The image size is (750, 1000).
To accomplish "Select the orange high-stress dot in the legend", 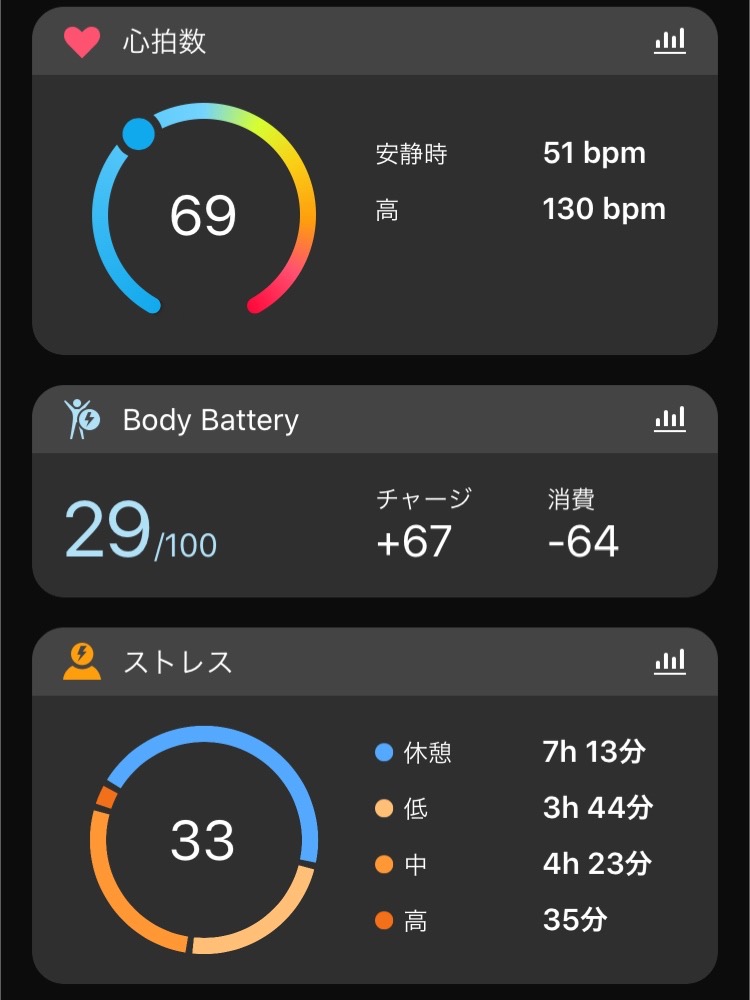I will tap(384, 919).
